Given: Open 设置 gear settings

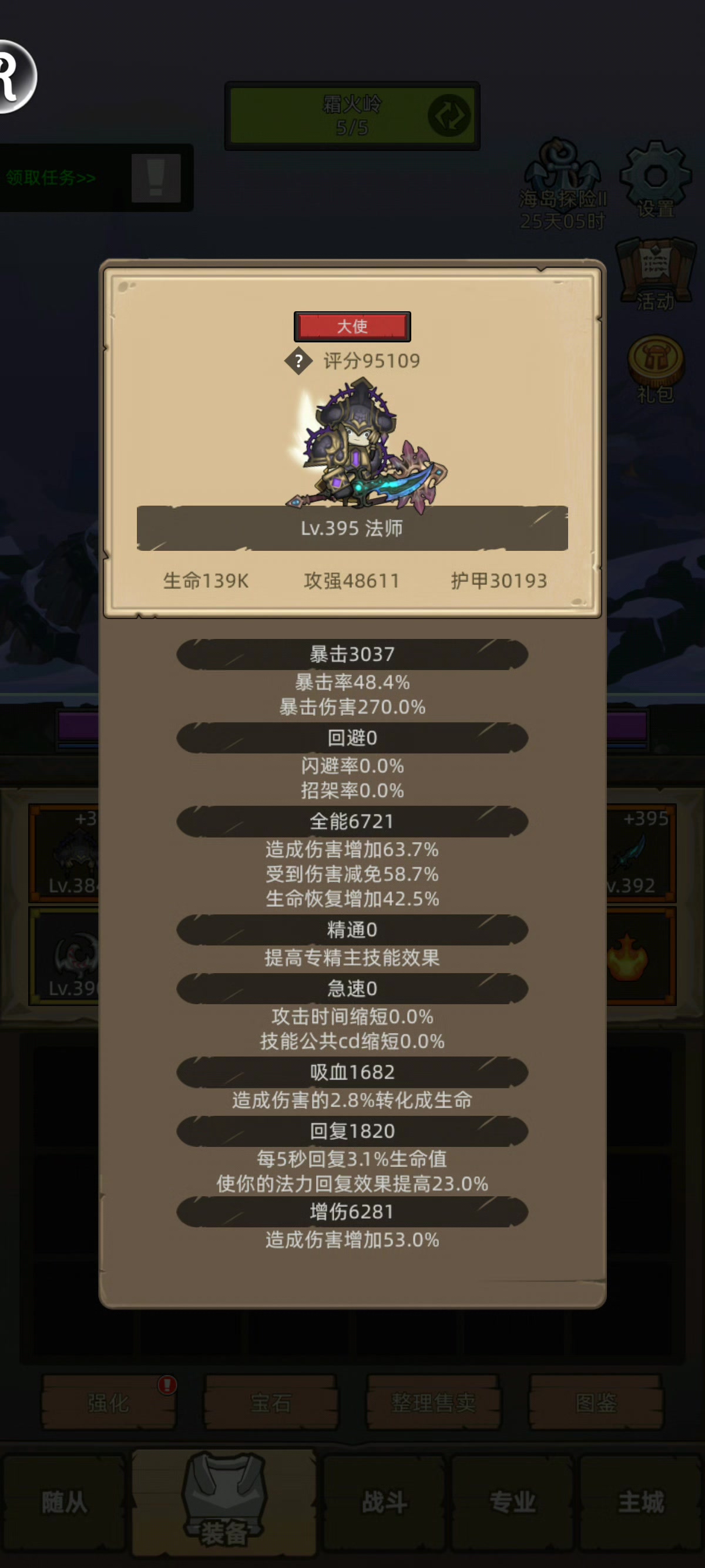Looking at the screenshot, I should (655, 179).
